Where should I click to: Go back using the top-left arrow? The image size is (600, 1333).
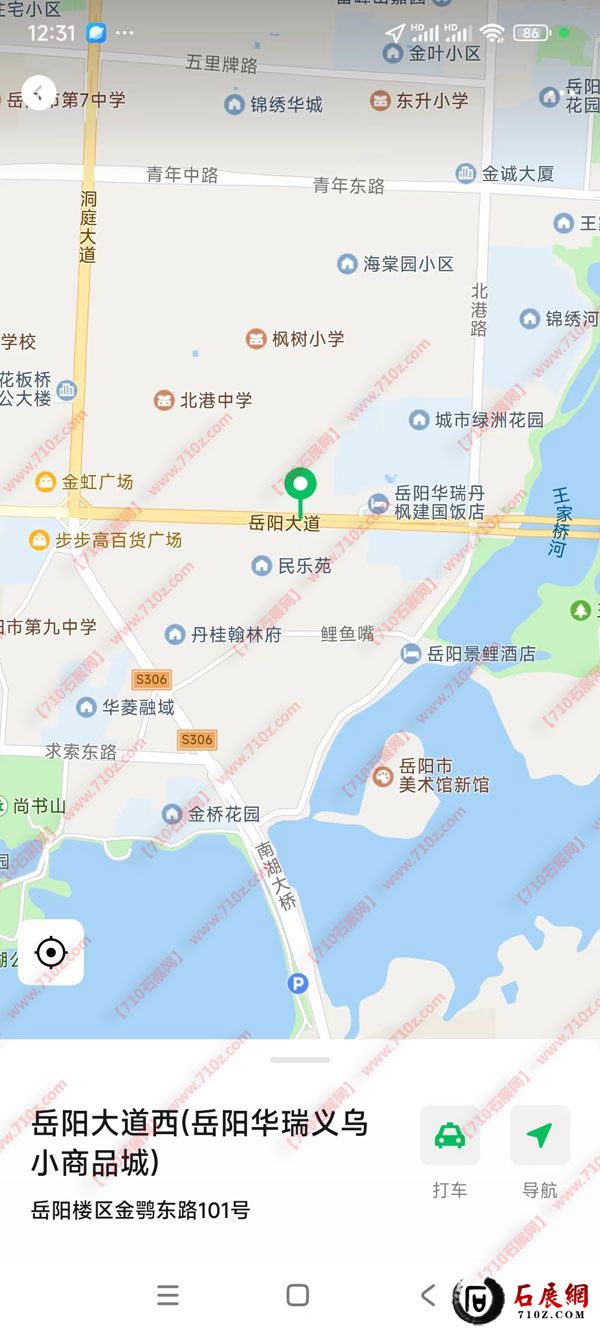click(x=39, y=93)
